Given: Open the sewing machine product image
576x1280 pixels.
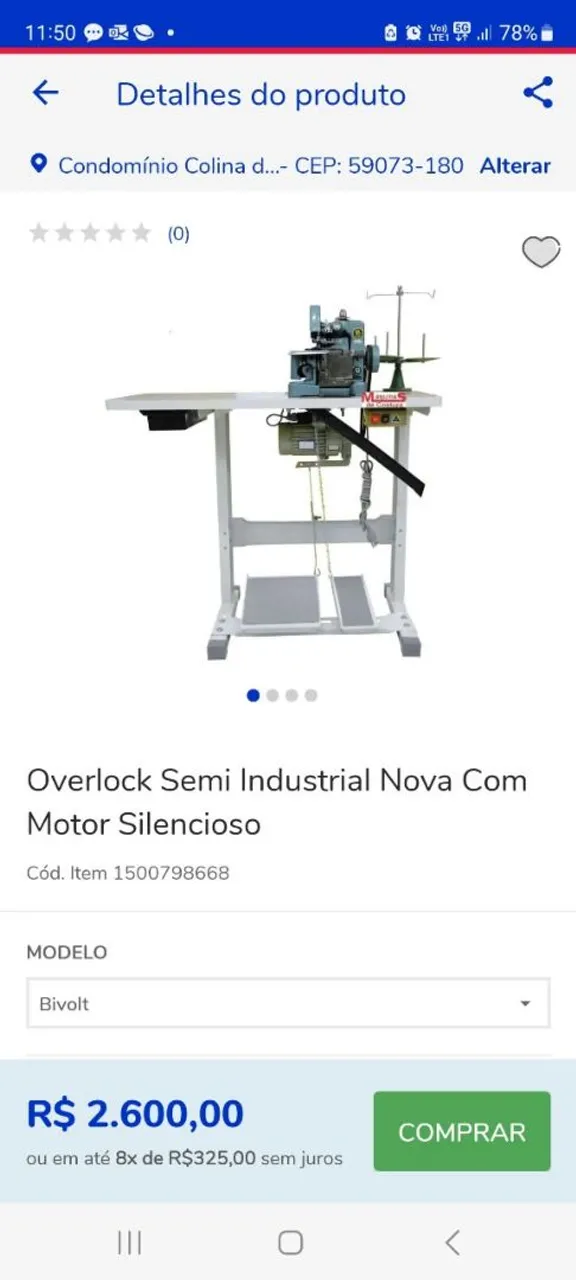Looking at the screenshot, I should pos(275,472).
